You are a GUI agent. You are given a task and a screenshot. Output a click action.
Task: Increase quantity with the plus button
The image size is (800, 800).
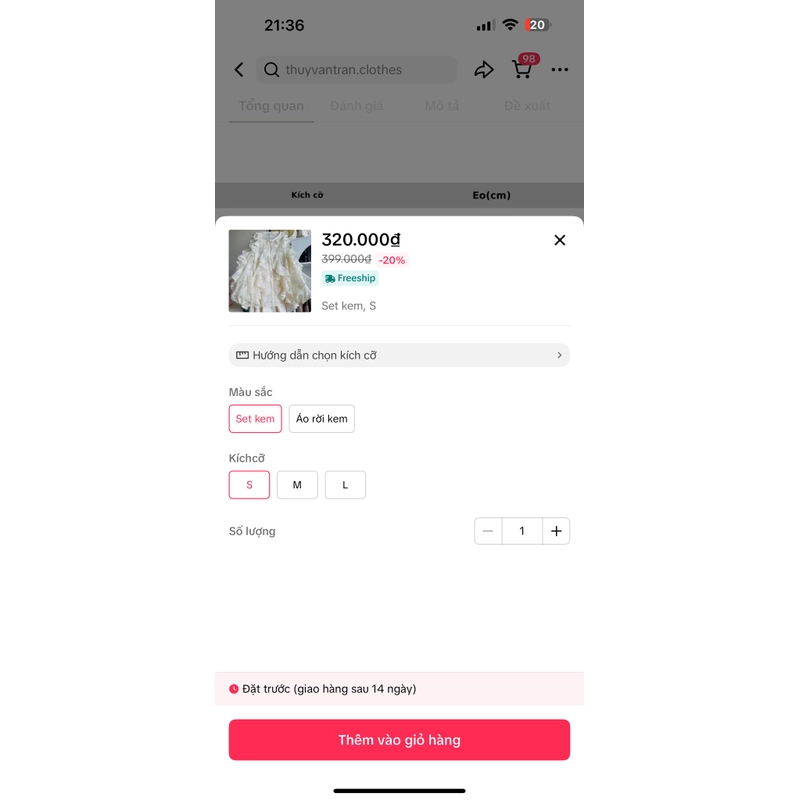point(556,531)
